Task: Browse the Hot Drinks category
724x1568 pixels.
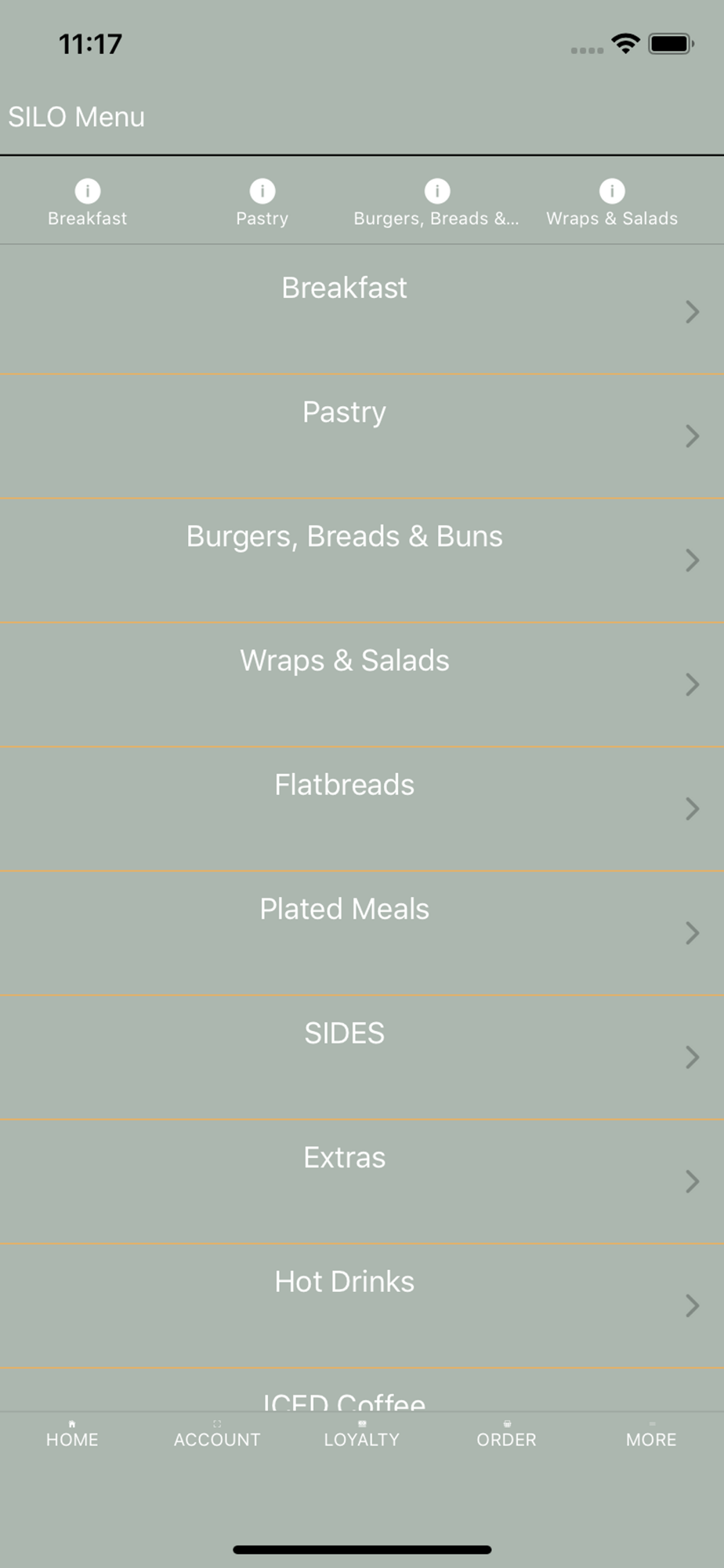Action: [x=362, y=1306]
